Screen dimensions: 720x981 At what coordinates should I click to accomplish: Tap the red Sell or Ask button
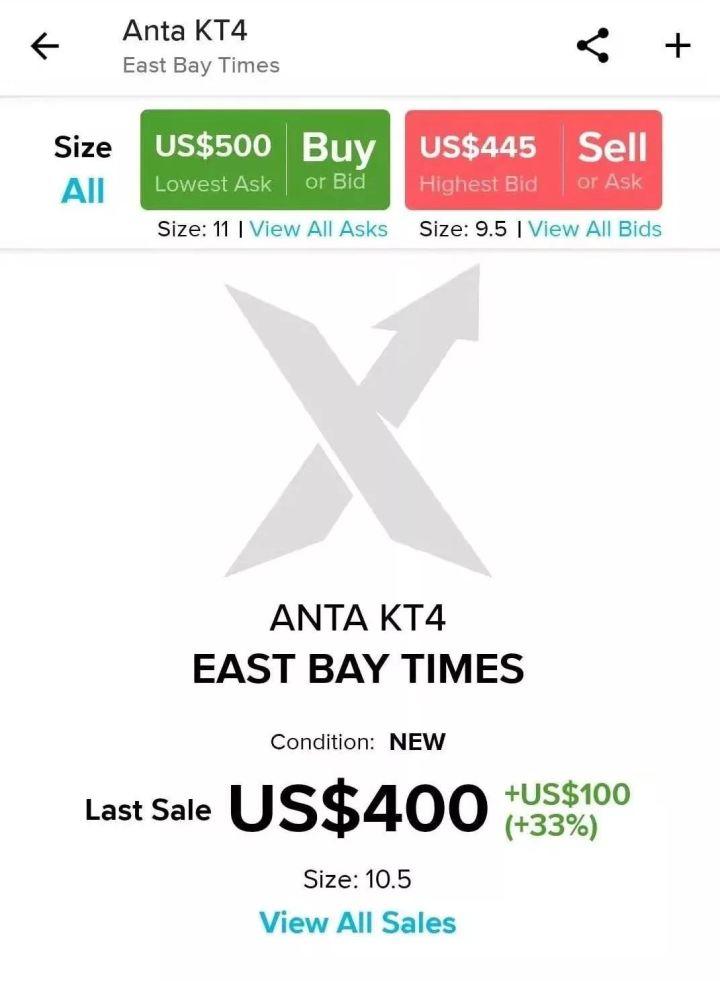click(533, 160)
